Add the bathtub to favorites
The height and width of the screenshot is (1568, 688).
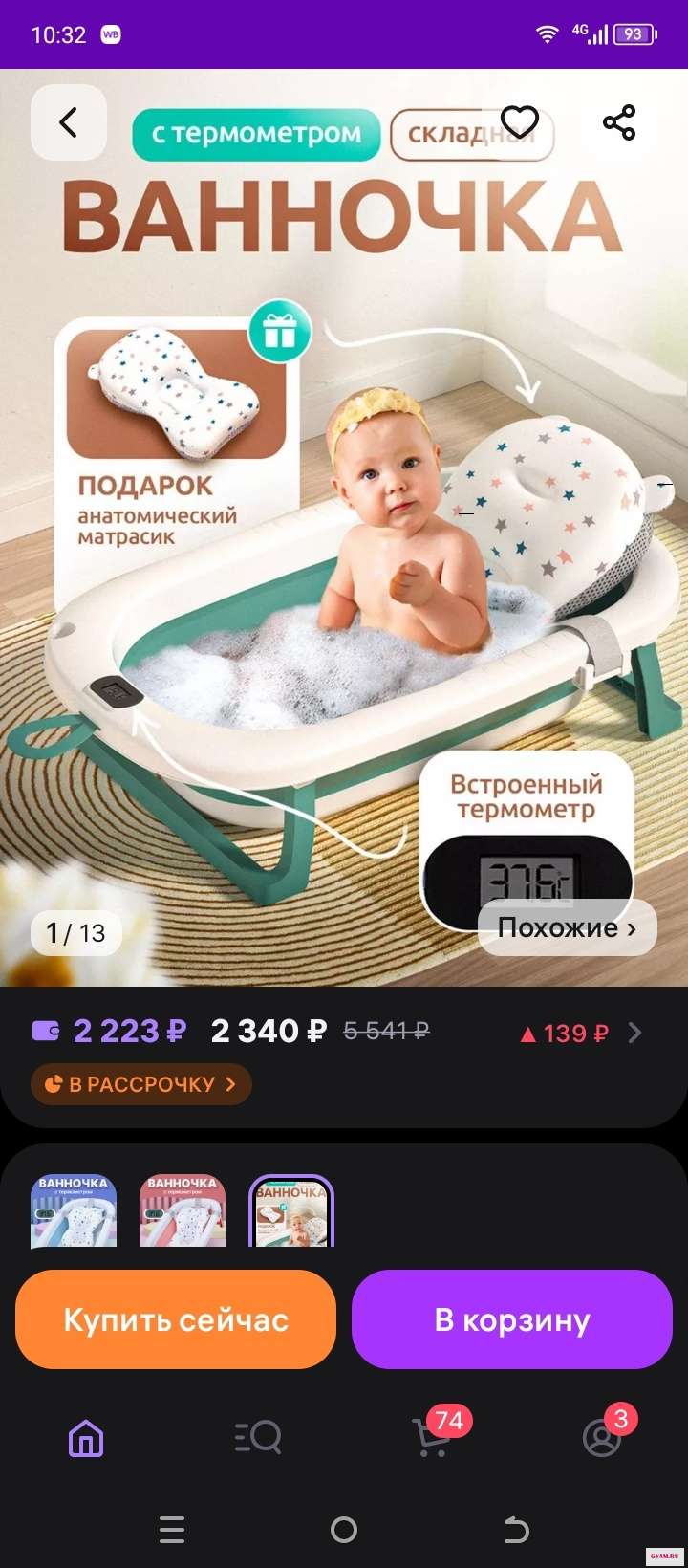pos(520,122)
